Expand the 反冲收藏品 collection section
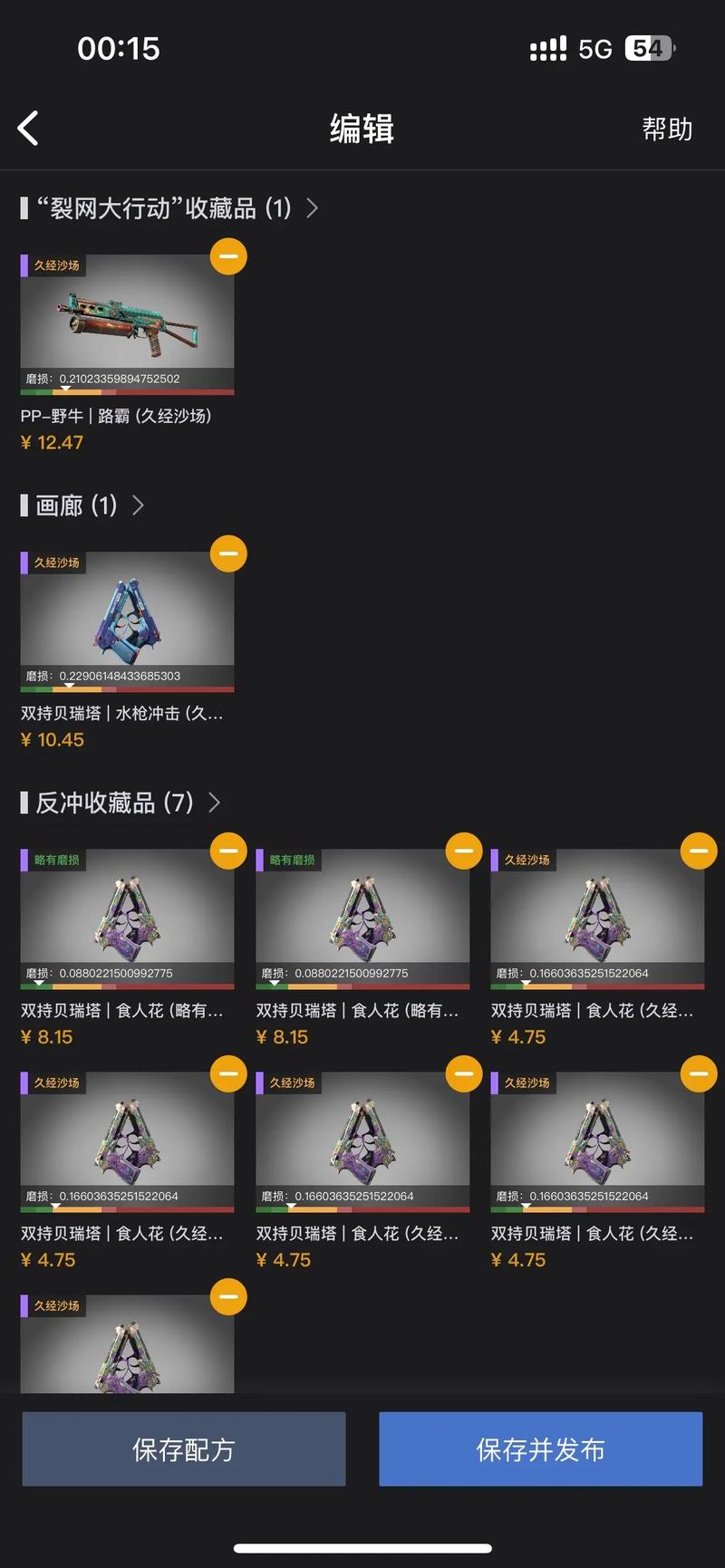 215,803
